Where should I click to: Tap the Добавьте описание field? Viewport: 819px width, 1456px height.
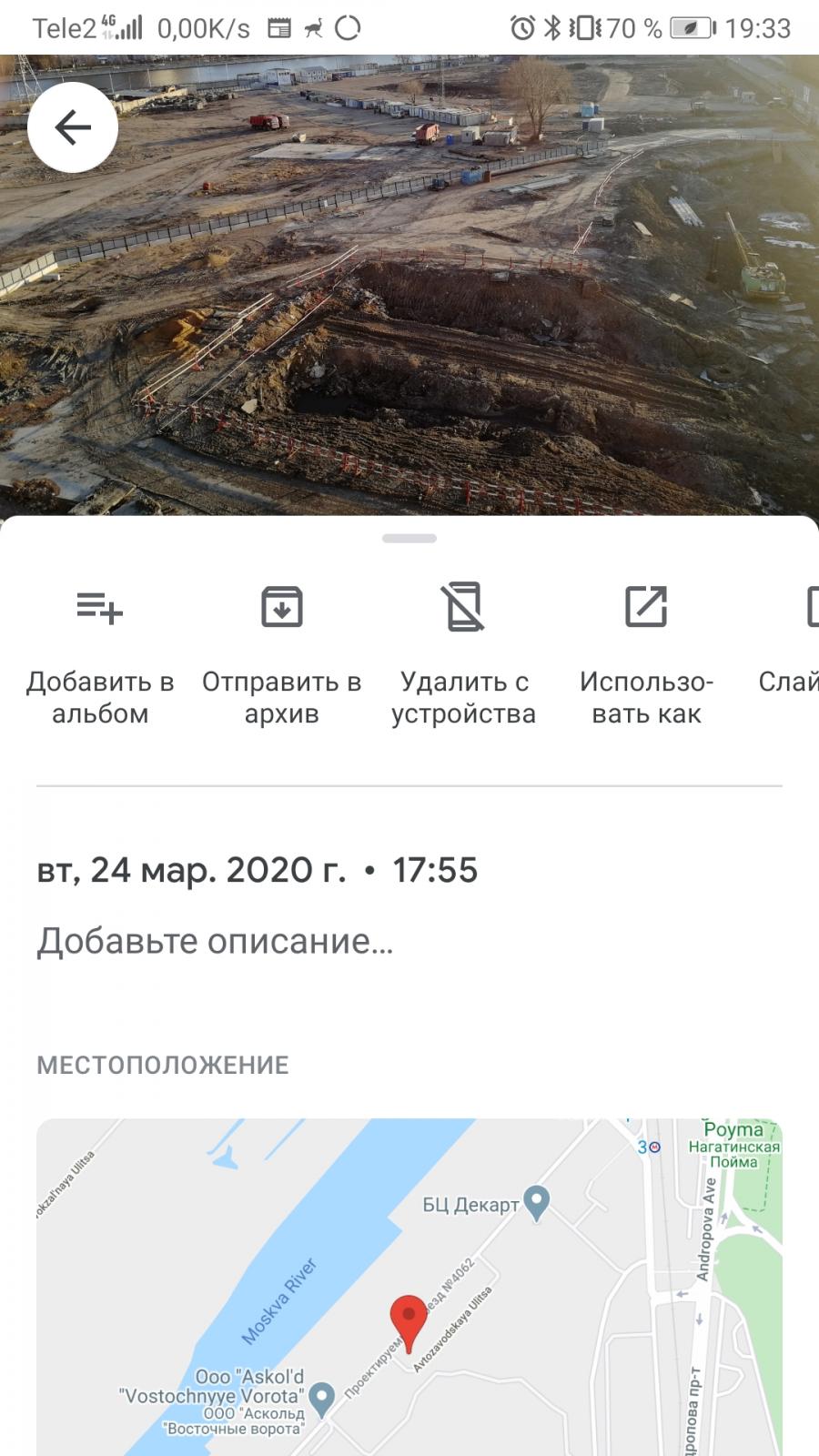409,941
